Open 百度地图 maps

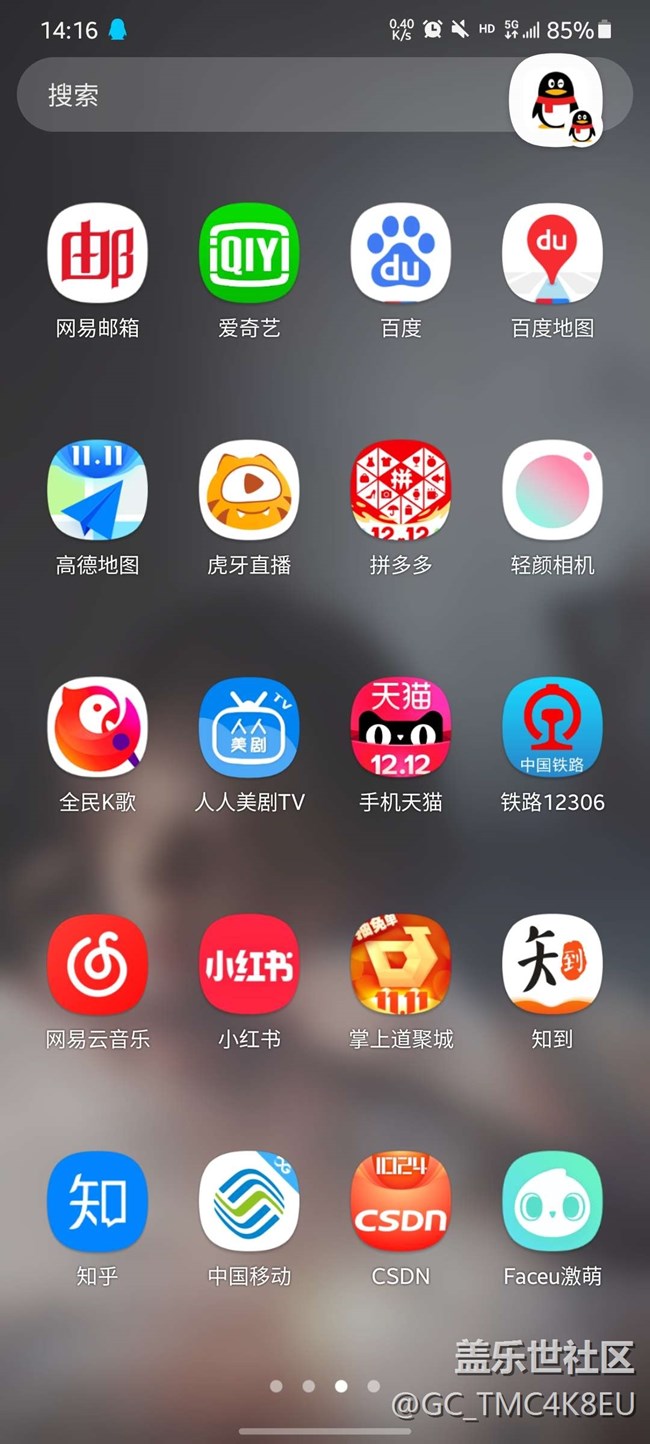tap(552, 254)
